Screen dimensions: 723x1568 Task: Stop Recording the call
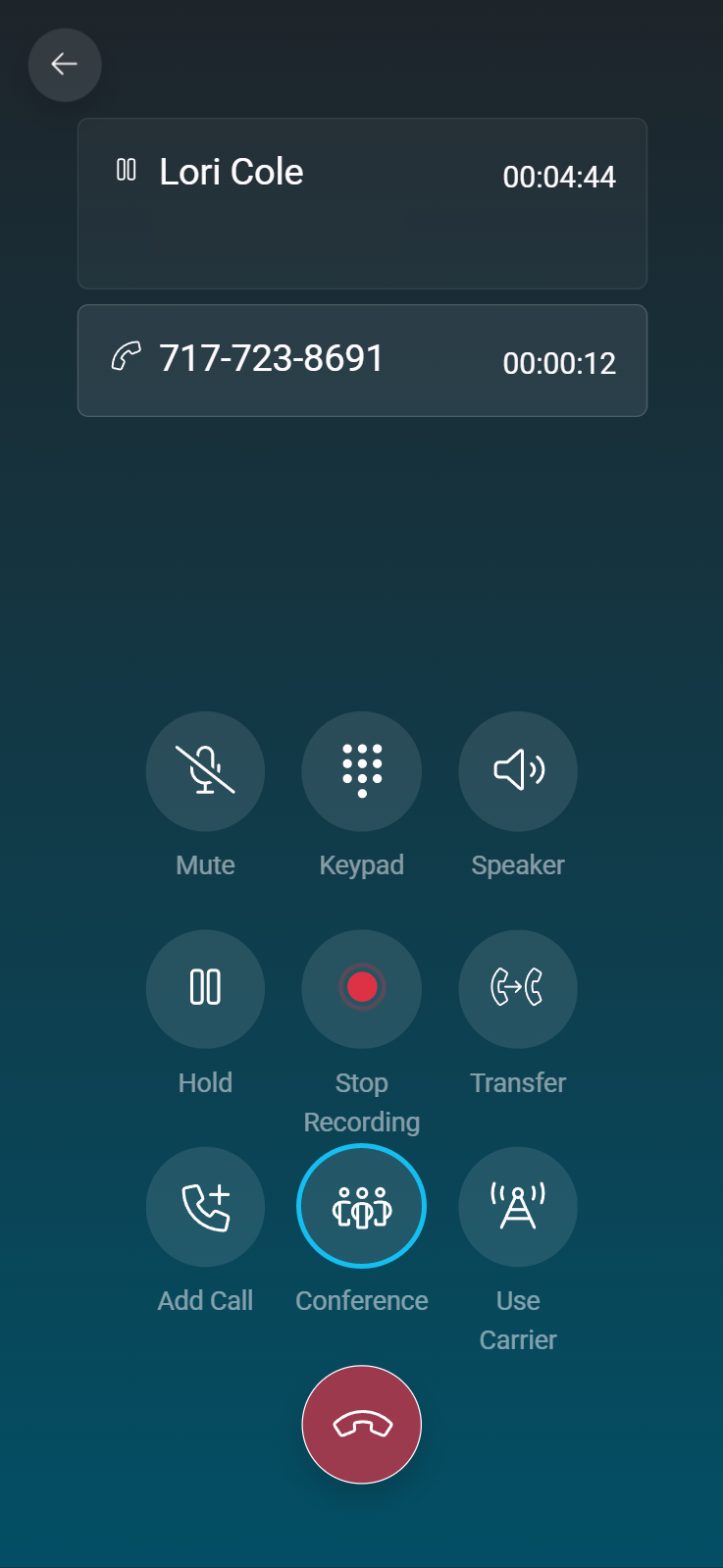tap(361, 988)
